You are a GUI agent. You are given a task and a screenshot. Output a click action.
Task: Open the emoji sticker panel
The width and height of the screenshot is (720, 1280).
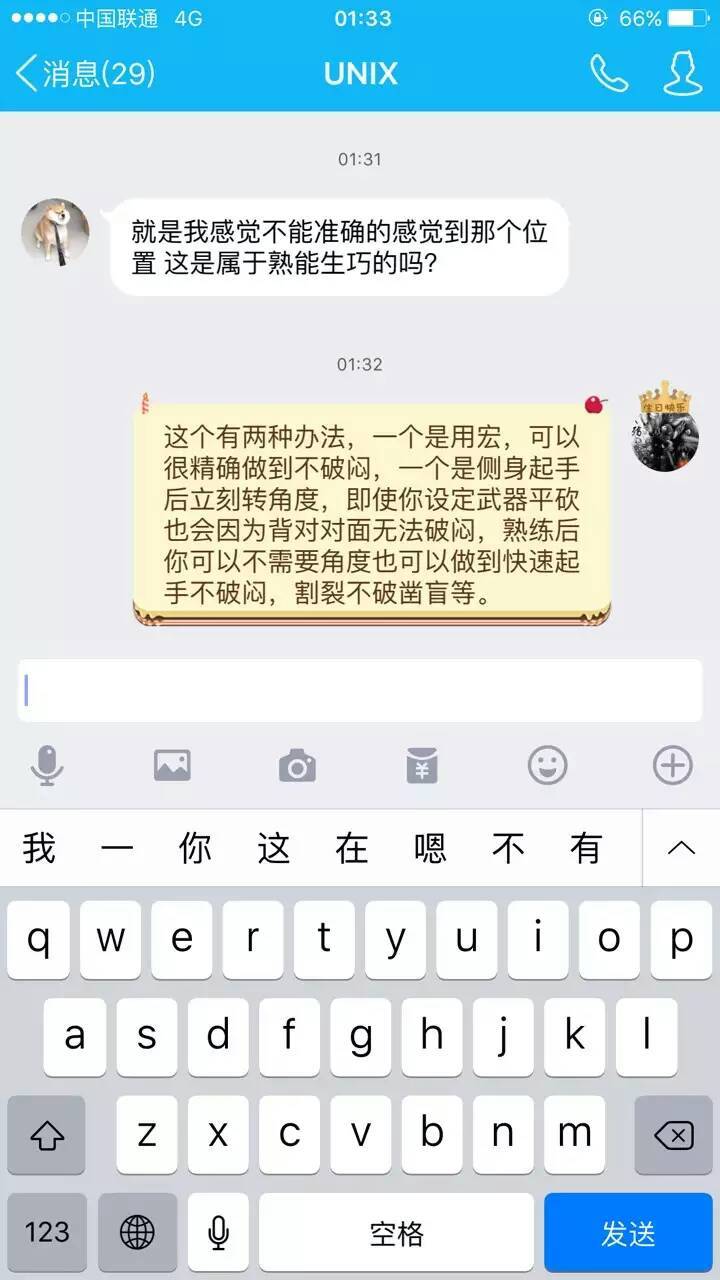547,766
